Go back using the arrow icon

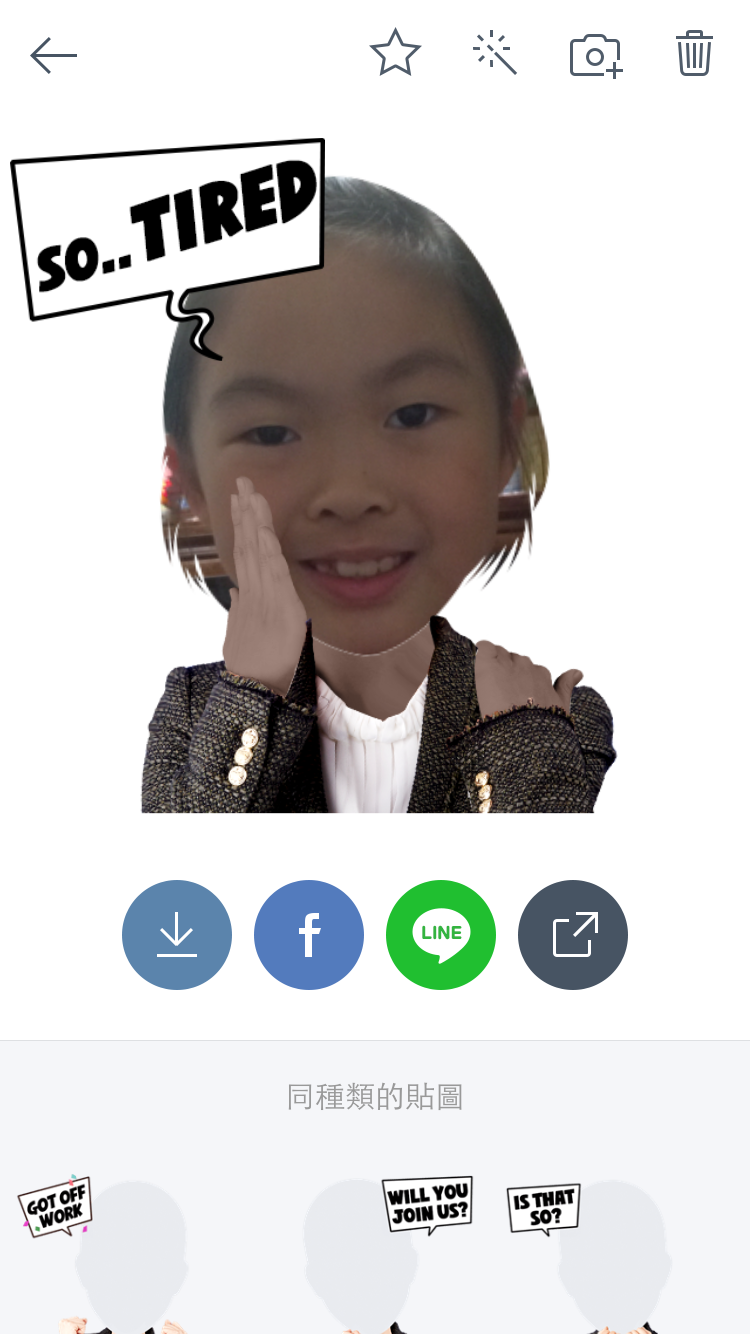click(x=54, y=55)
